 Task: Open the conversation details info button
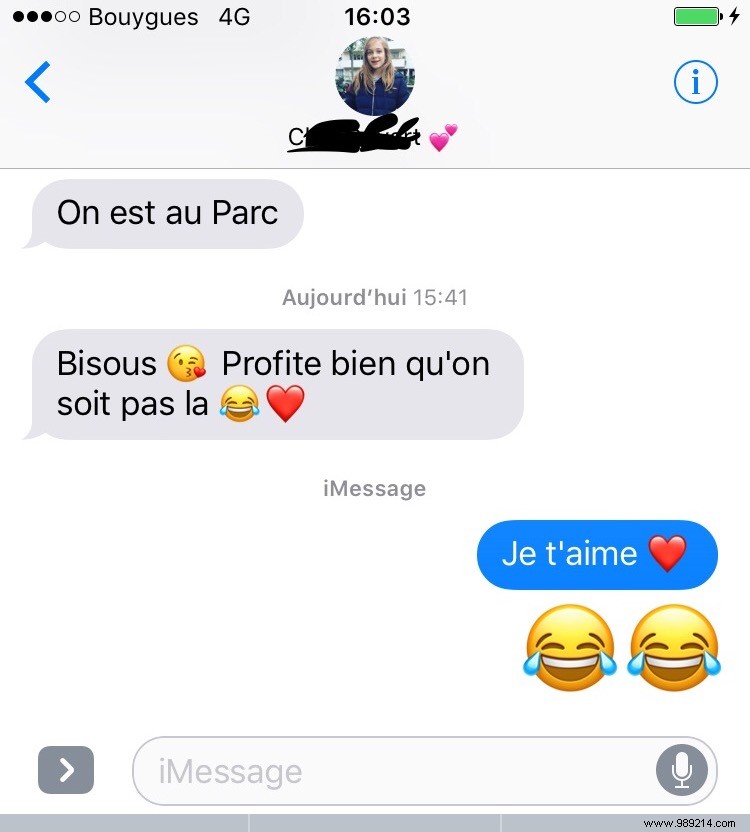(x=695, y=84)
